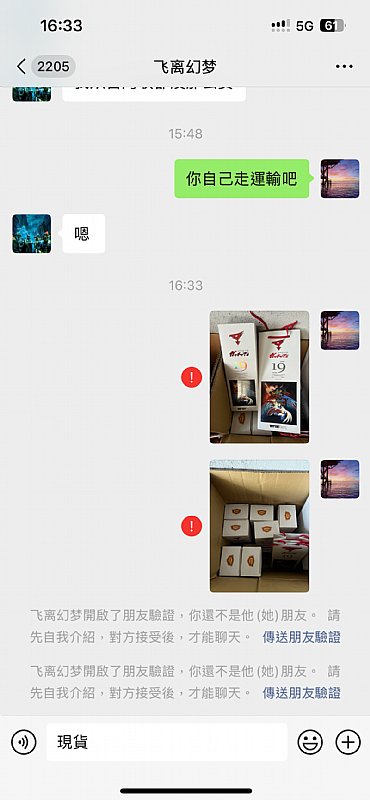Go back to the chat list

click(45, 67)
